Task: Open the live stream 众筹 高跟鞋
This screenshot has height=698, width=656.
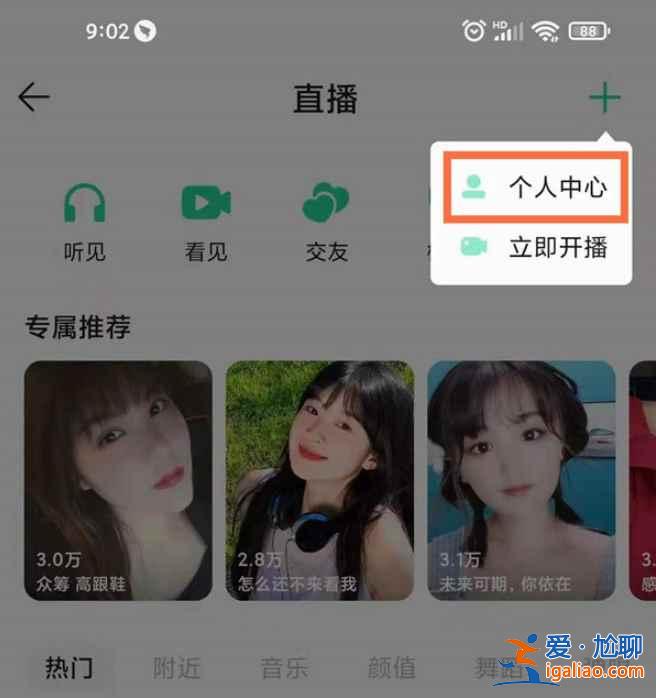Action: point(118,480)
